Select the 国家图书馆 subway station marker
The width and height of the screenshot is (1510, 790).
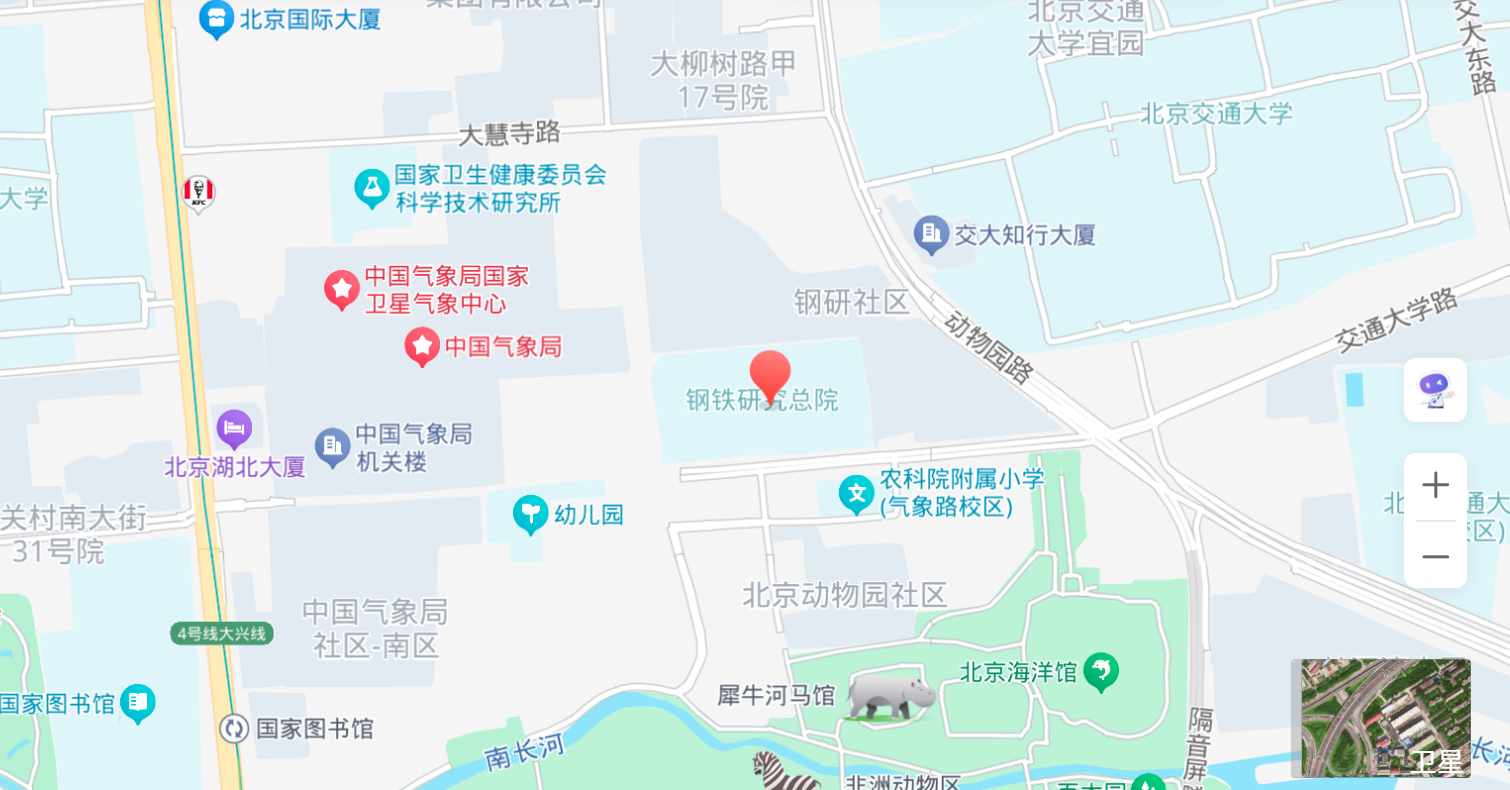(x=235, y=728)
